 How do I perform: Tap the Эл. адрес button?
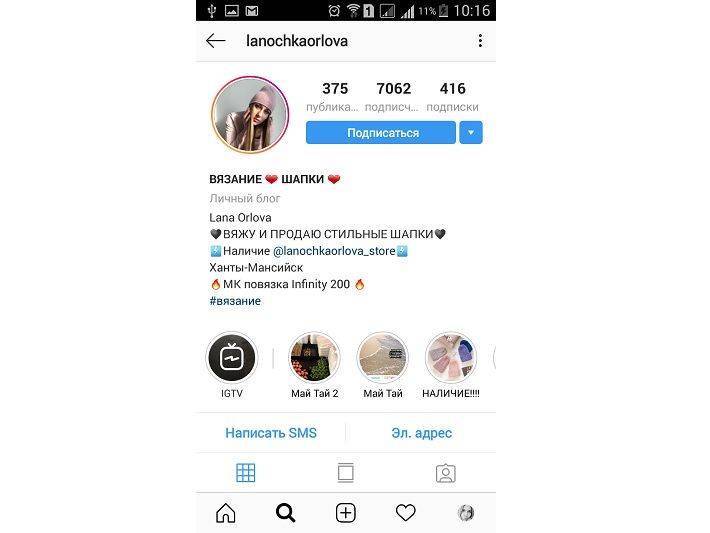coord(421,433)
